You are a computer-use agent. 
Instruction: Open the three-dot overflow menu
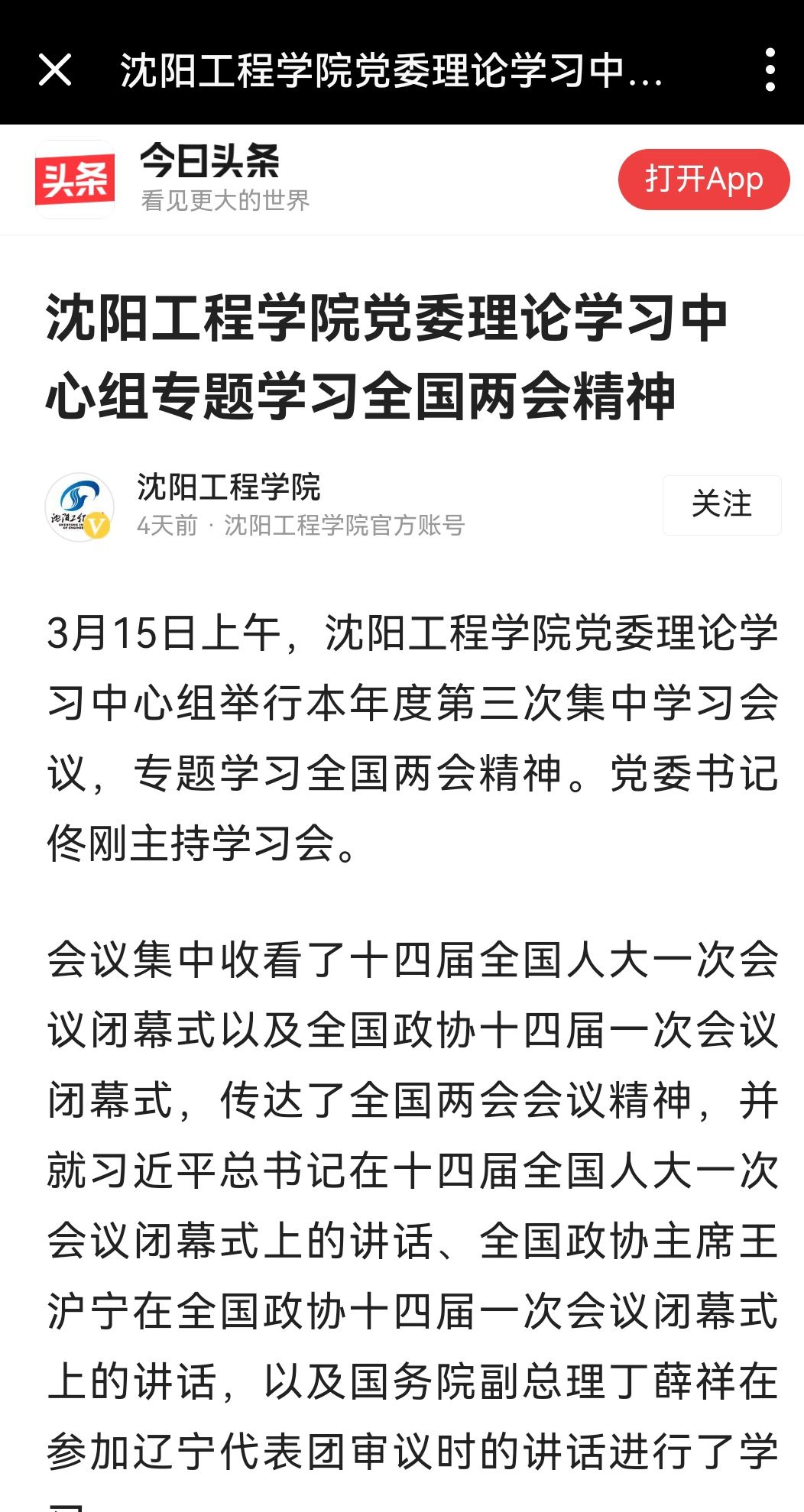770,70
